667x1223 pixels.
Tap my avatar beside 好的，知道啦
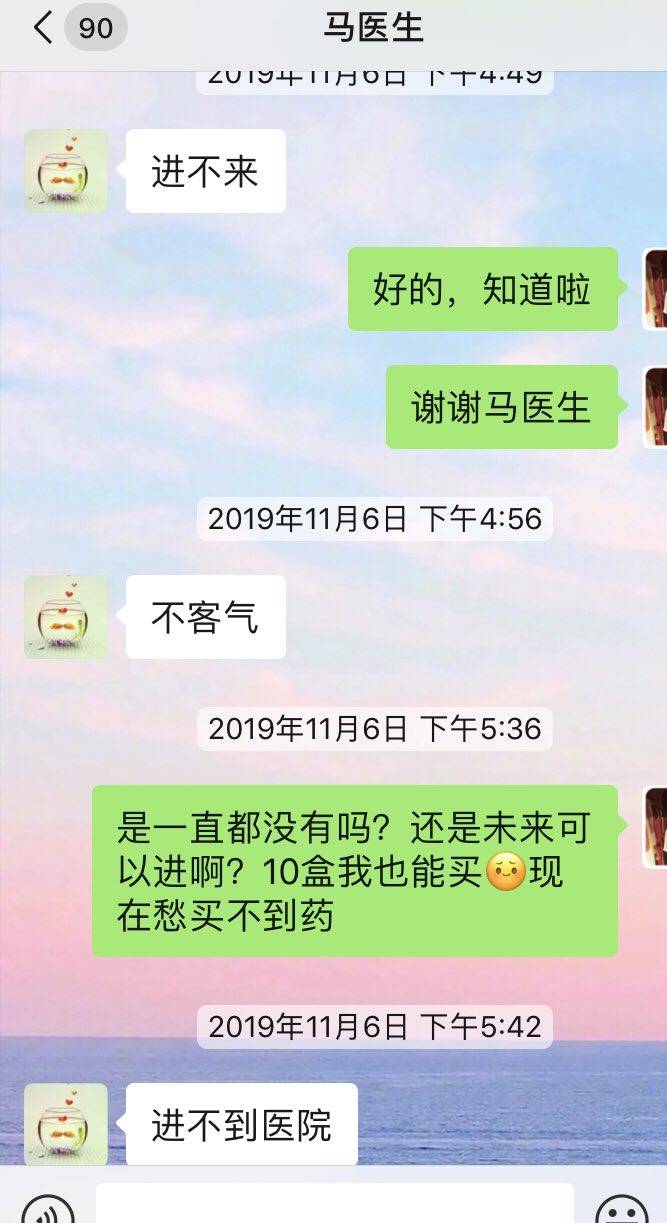(x=655, y=289)
